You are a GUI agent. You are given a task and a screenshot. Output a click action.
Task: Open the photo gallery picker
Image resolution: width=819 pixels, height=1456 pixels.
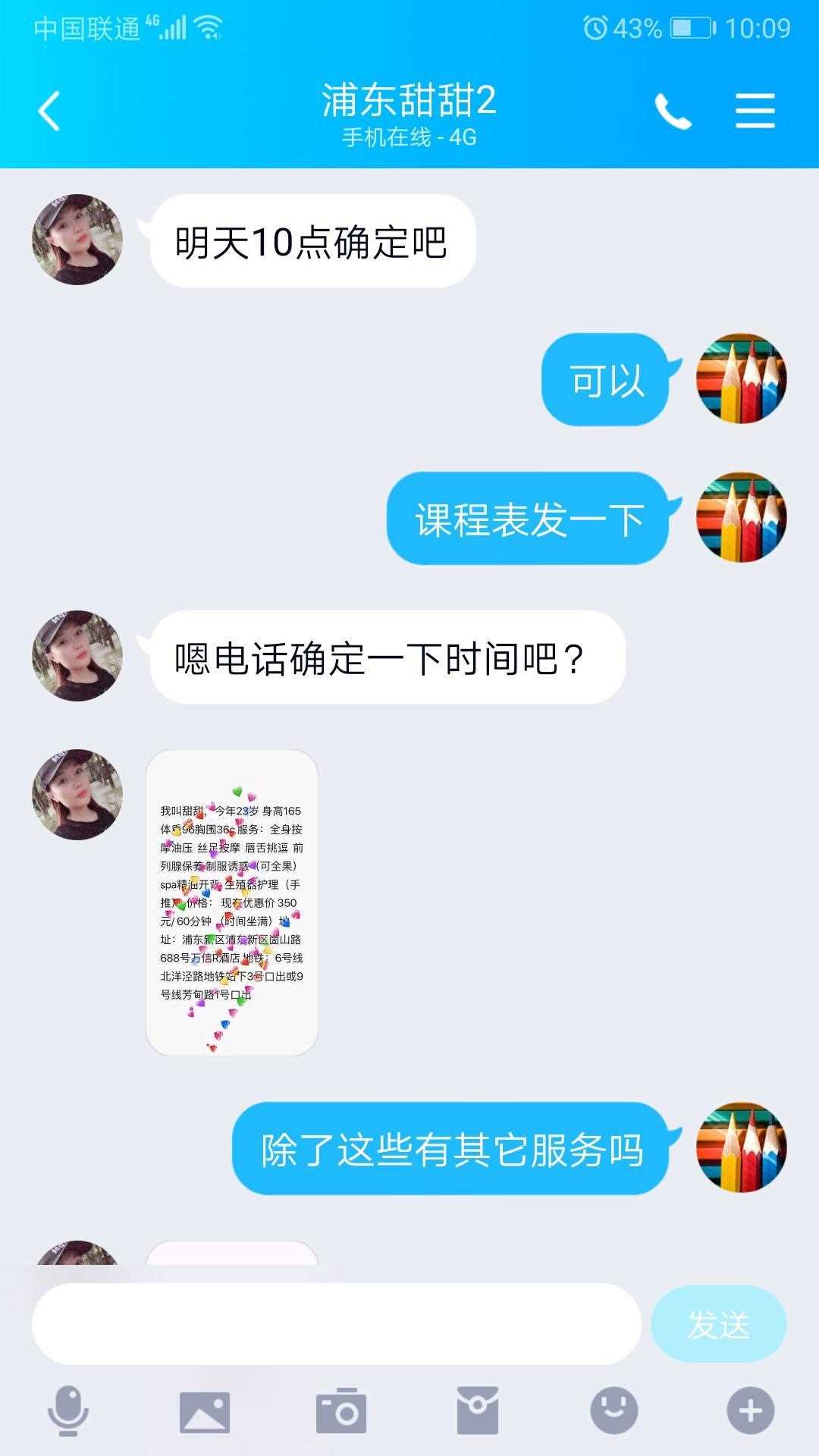point(204,1411)
